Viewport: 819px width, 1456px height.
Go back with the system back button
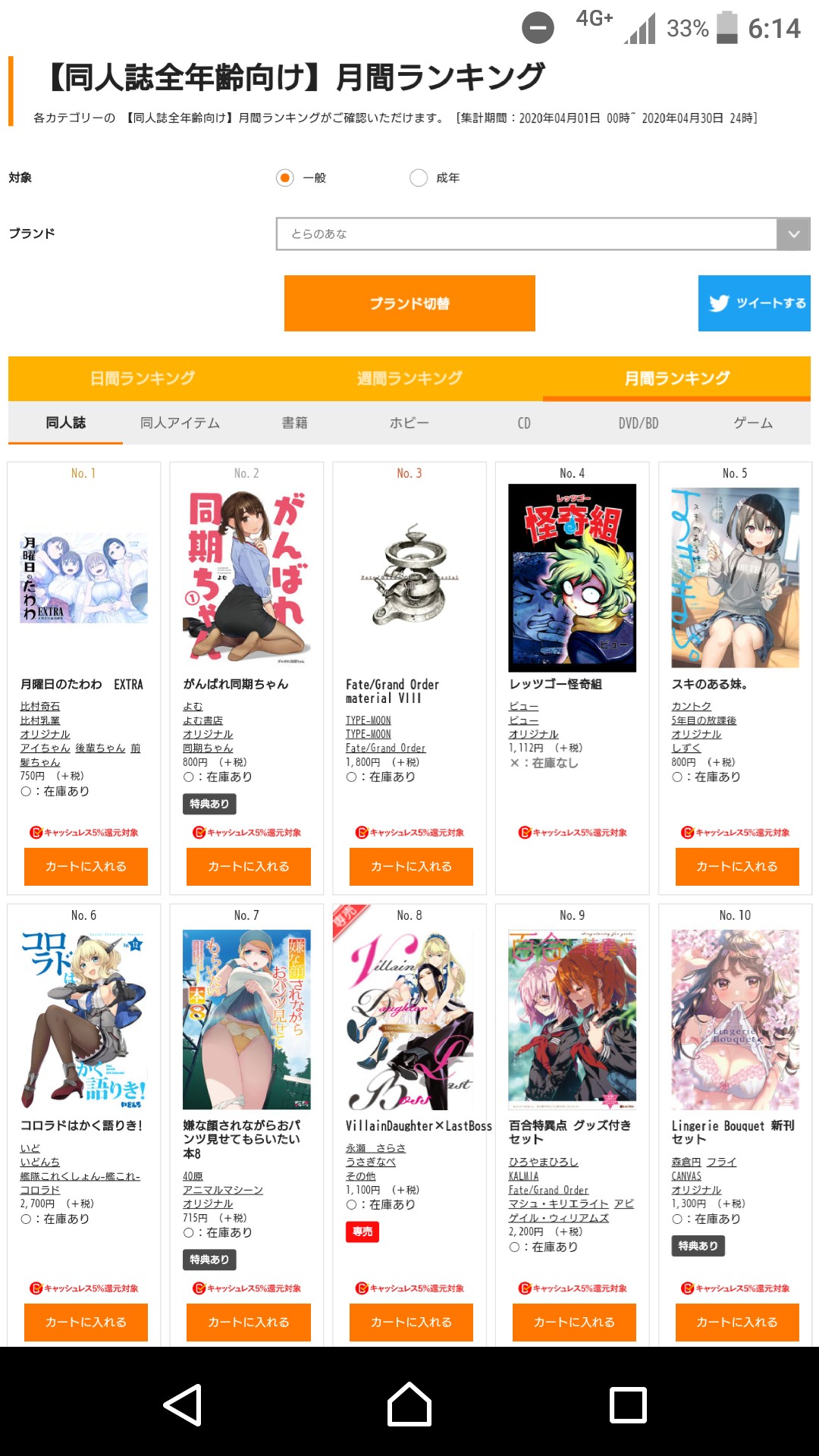183,1404
